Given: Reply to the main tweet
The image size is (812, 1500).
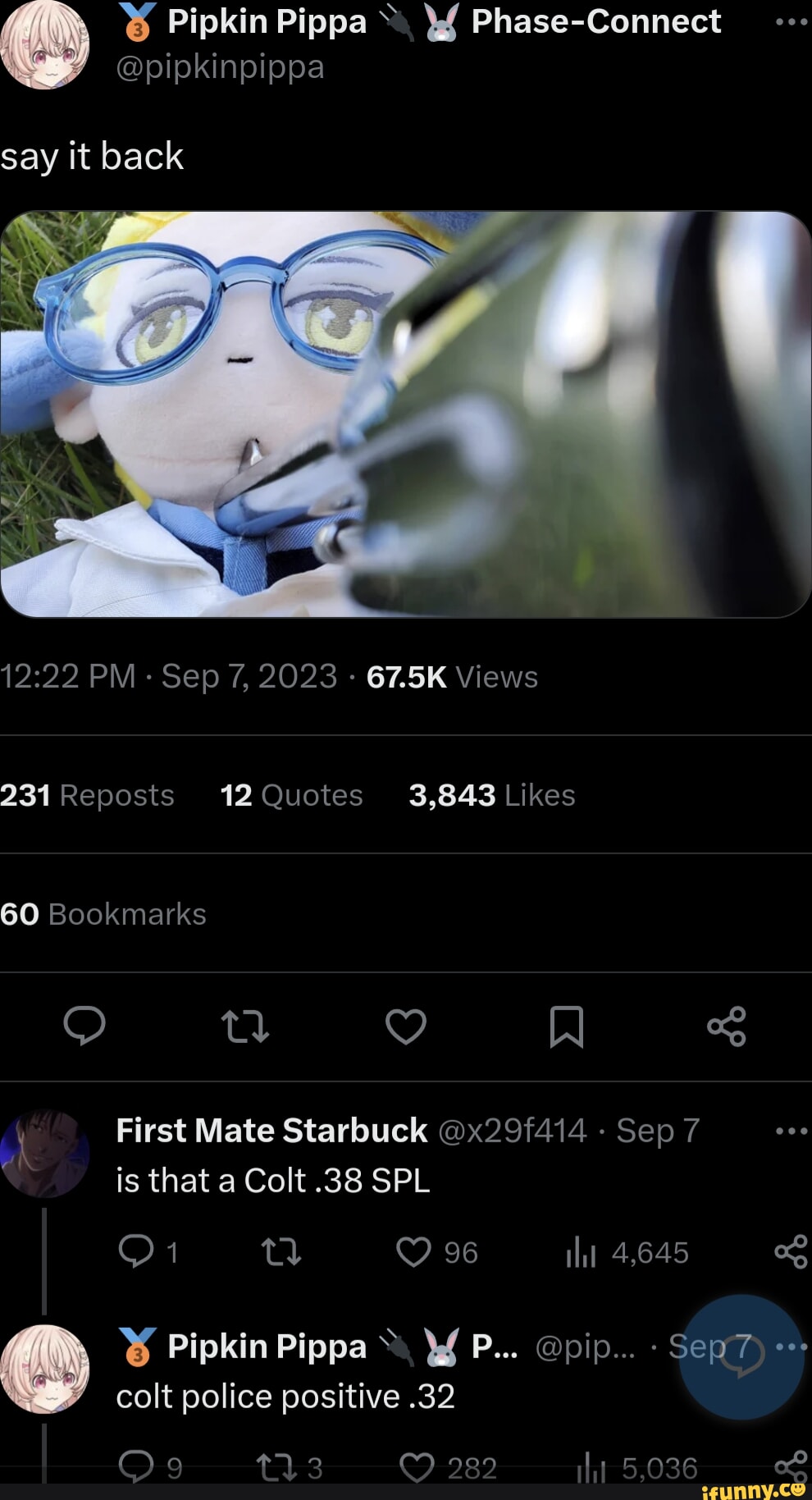Looking at the screenshot, I should (x=84, y=1026).
